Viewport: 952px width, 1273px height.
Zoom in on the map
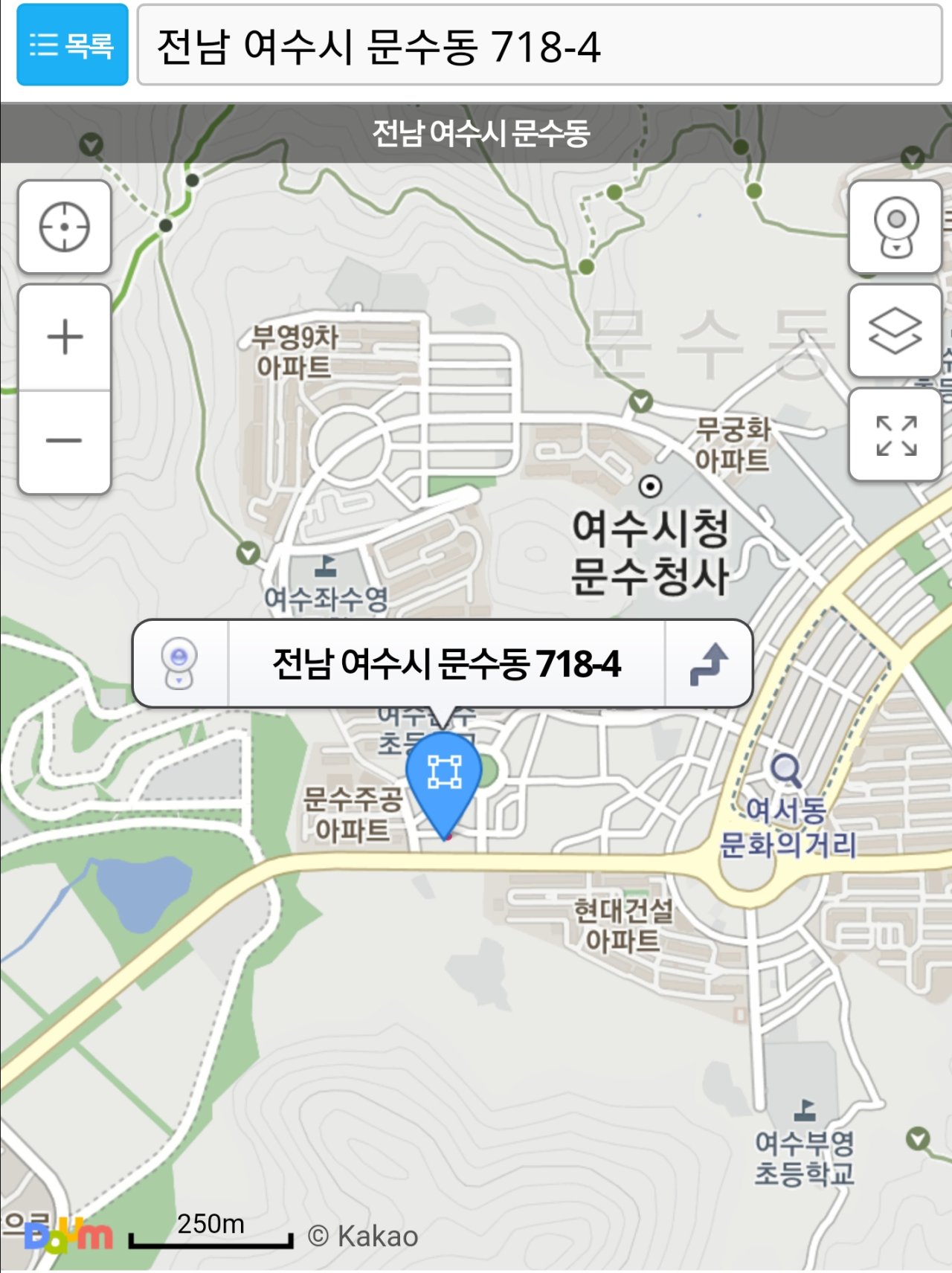pyautogui.click(x=65, y=337)
